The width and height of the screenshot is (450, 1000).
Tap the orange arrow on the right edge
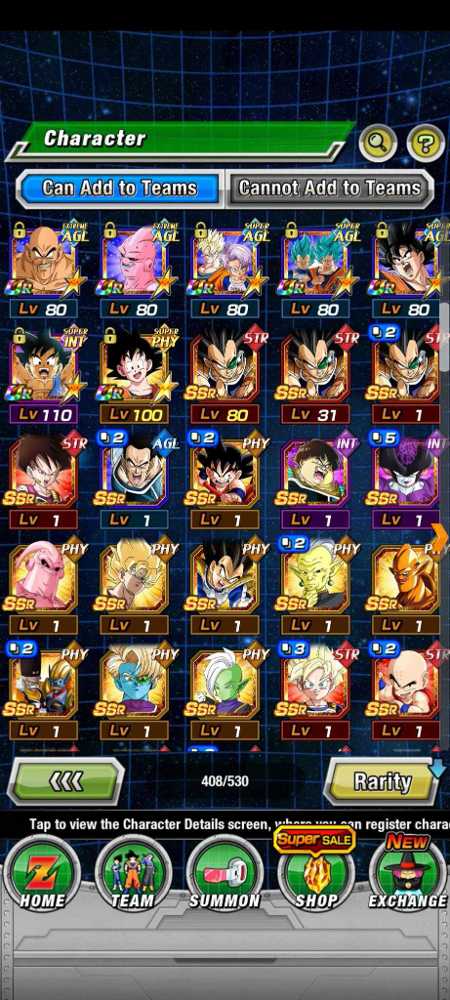[441, 538]
